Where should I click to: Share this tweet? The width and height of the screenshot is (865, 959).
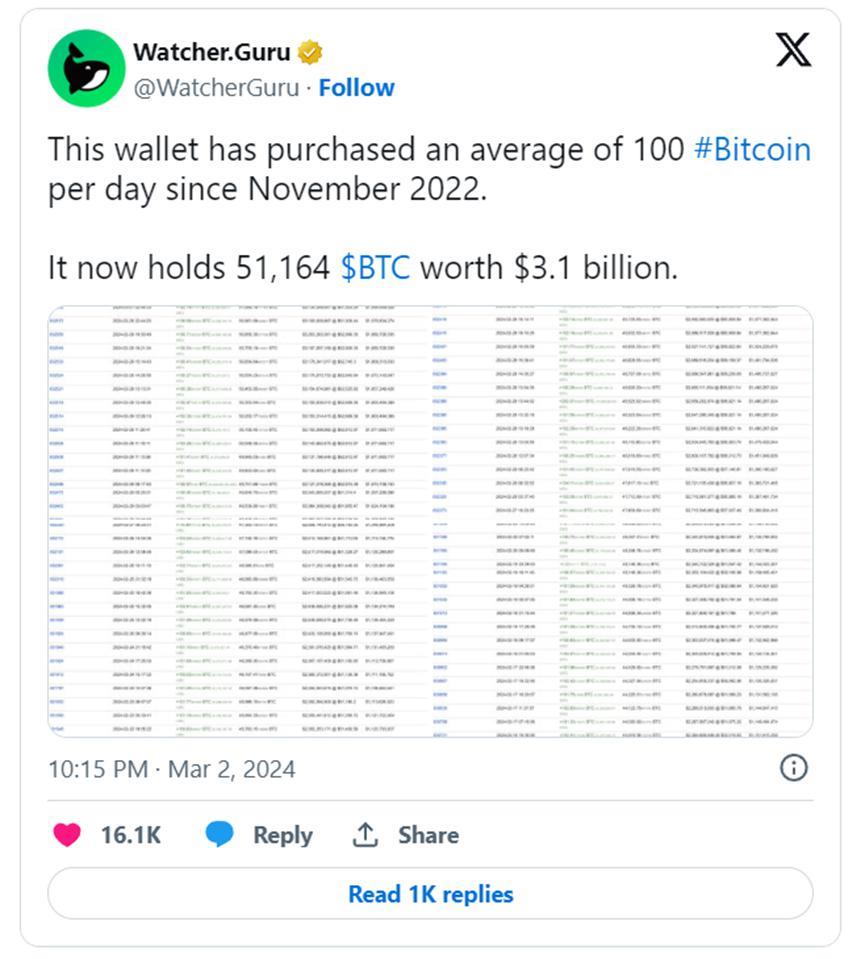pos(406,835)
